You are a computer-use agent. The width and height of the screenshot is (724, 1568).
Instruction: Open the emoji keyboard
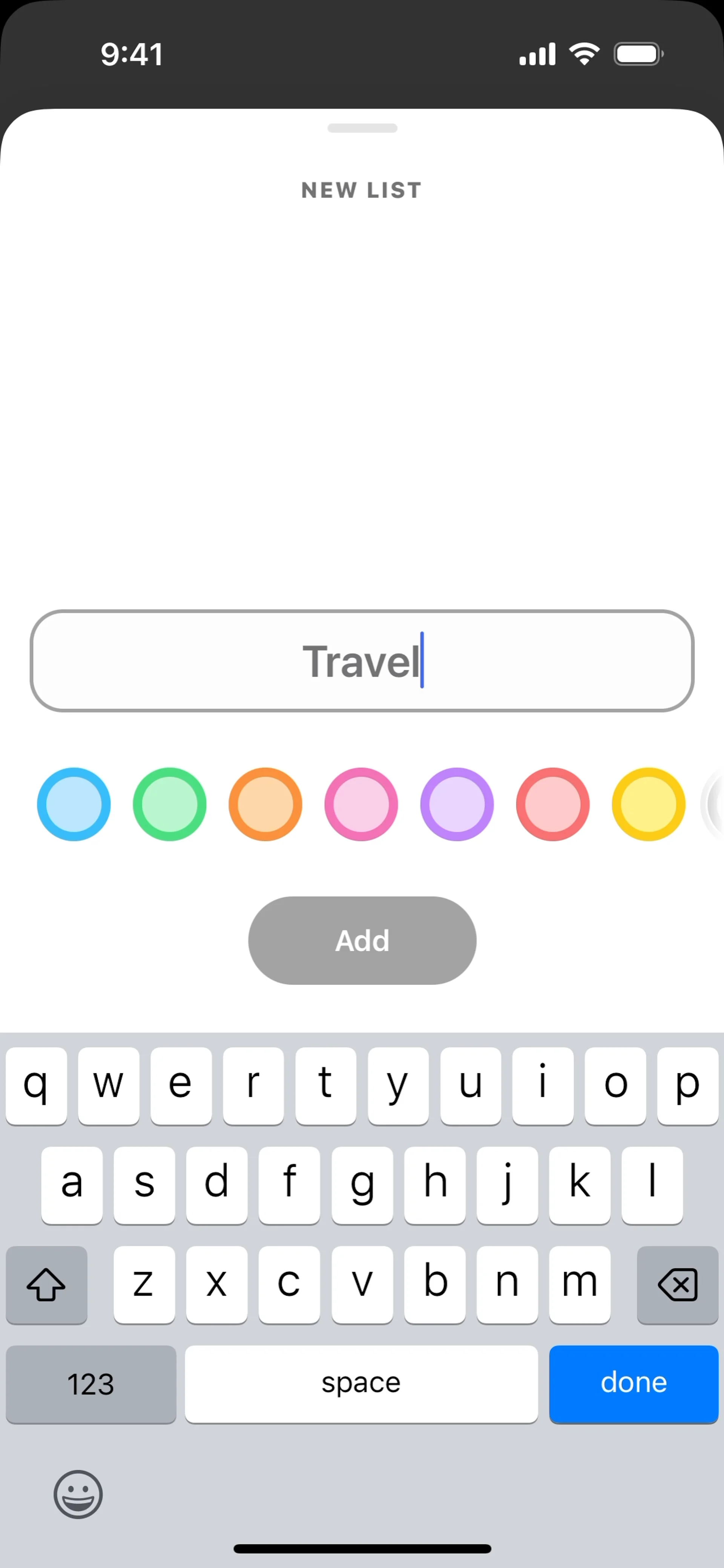pos(78,1494)
